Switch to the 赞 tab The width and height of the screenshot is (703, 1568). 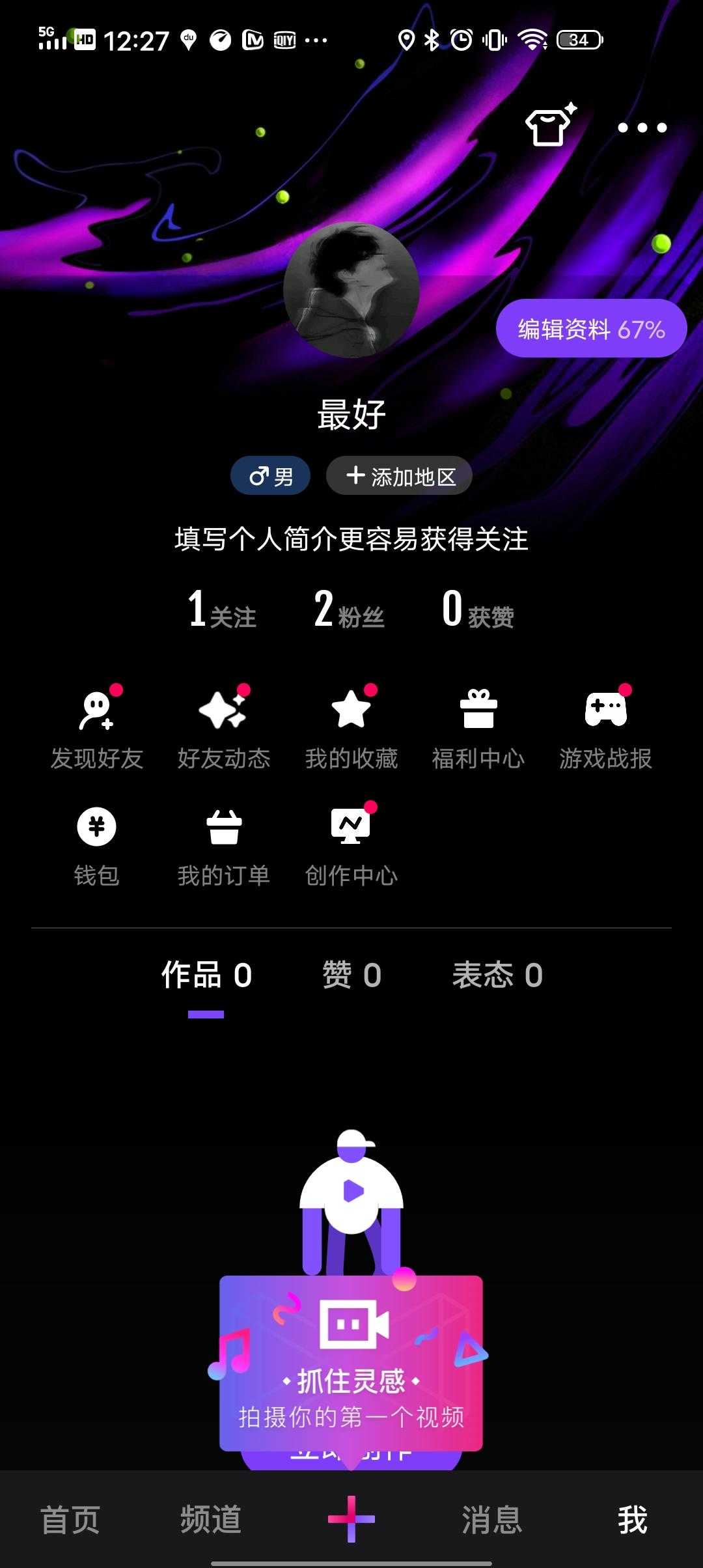(351, 975)
